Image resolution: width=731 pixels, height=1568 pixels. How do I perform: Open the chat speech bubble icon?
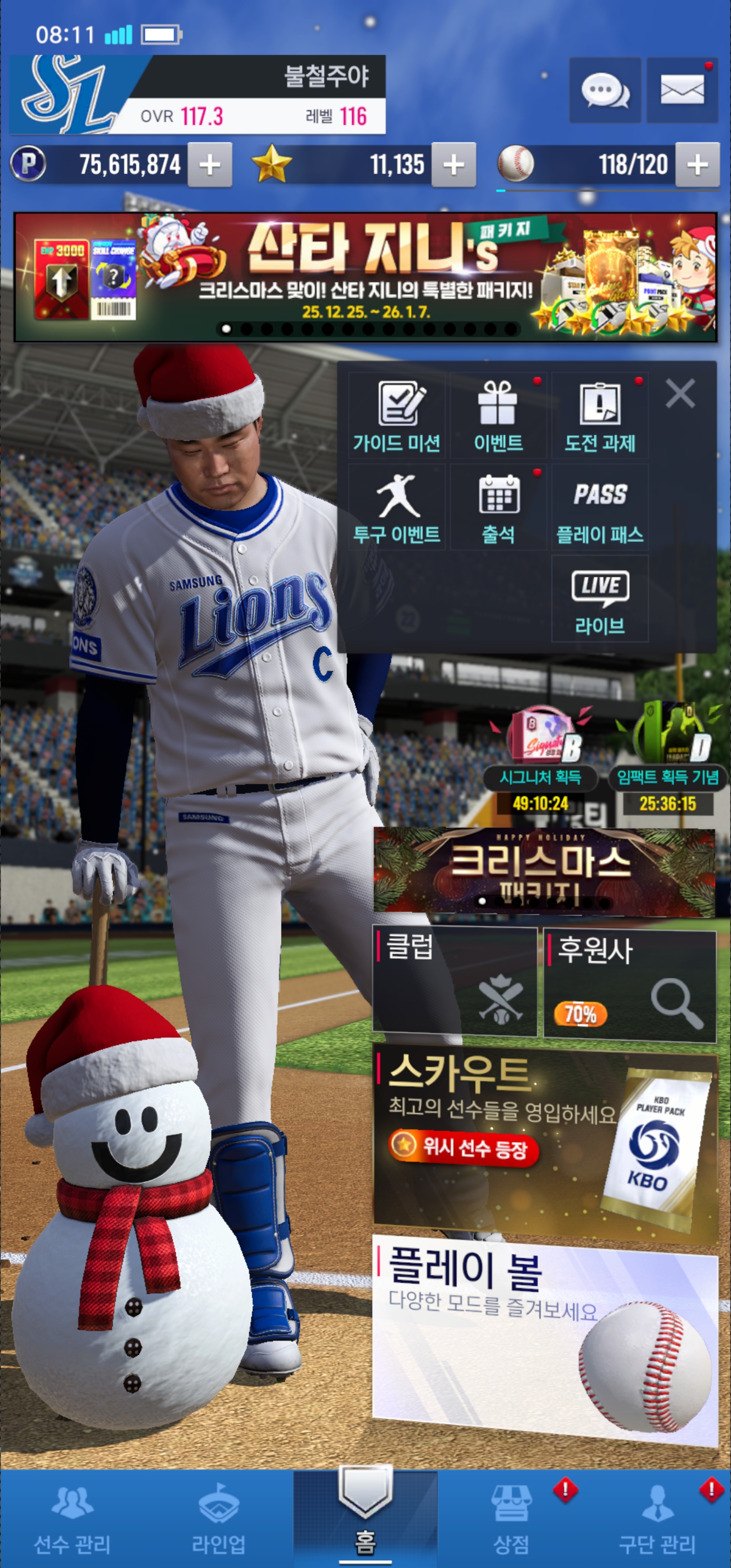pyautogui.click(x=605, y=91)
